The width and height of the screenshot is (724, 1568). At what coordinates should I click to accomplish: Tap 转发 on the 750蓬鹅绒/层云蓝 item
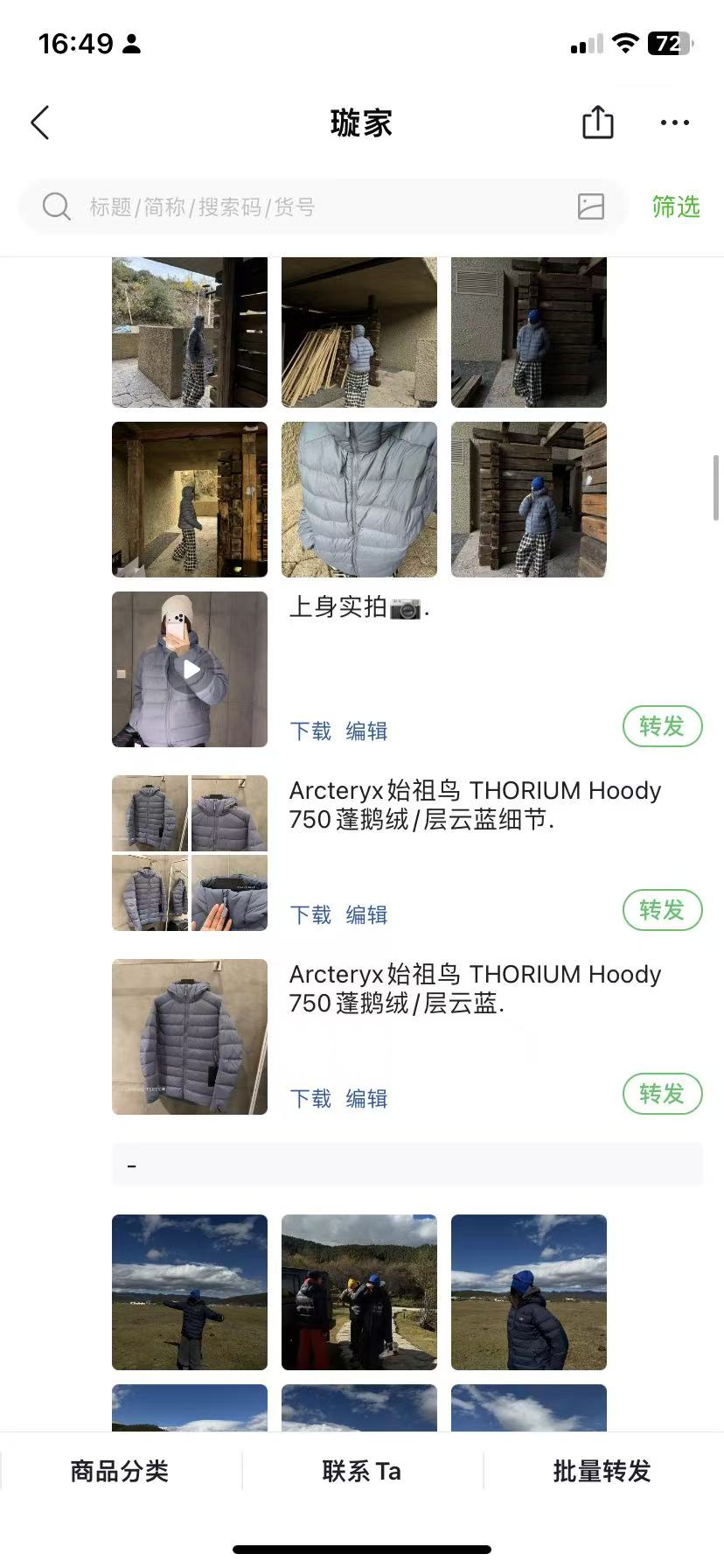coord(662,1094)
